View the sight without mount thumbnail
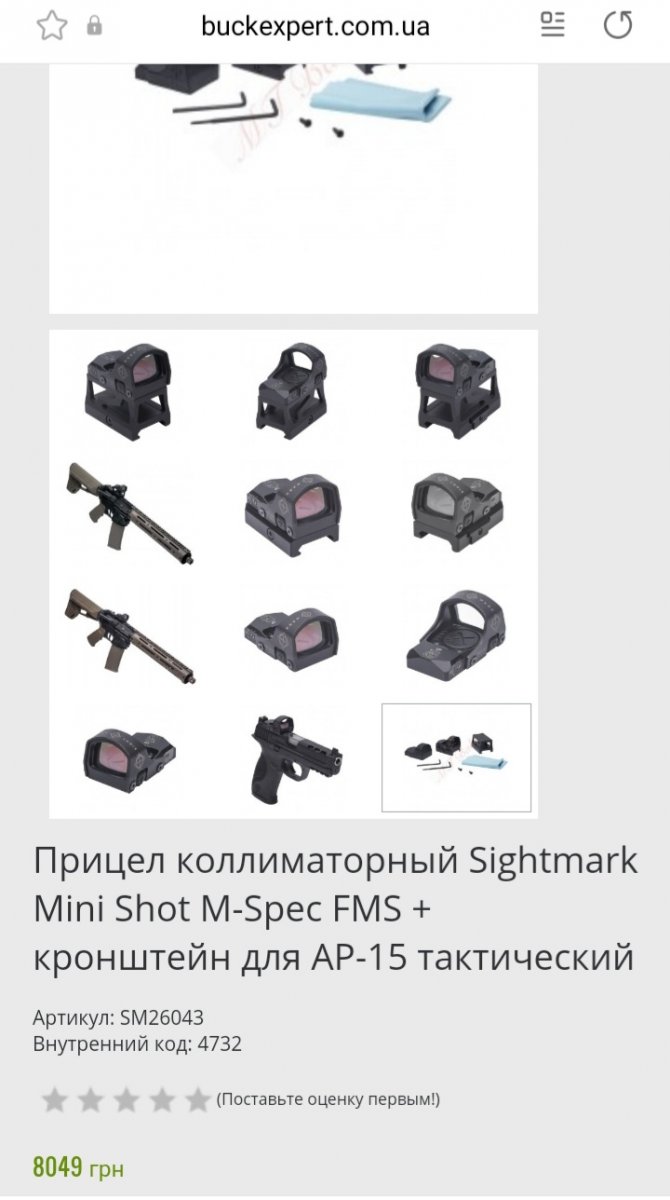Viewport: 670px width, 1200px height. click(x=293, y=635)
